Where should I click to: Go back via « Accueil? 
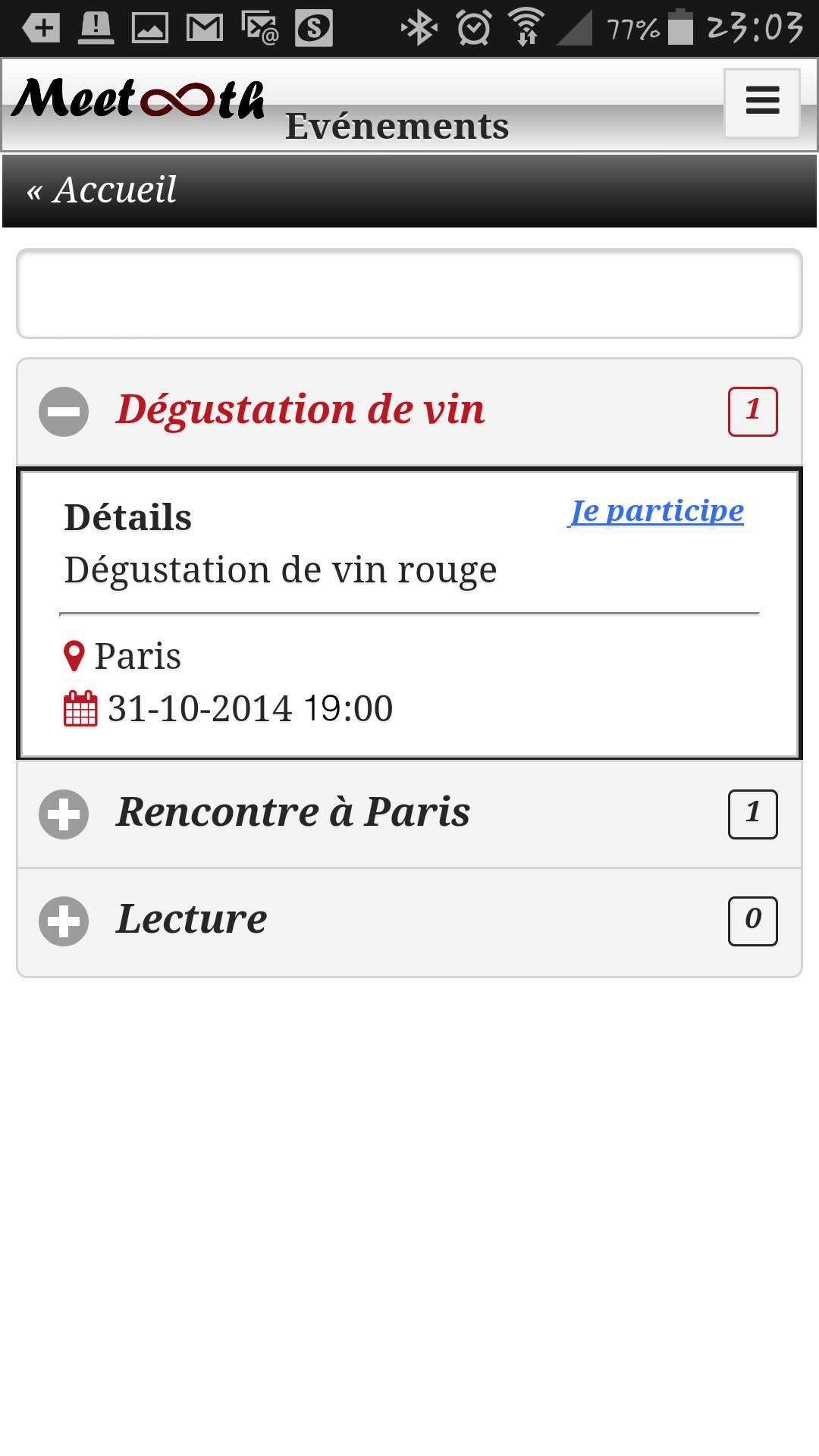102,190
